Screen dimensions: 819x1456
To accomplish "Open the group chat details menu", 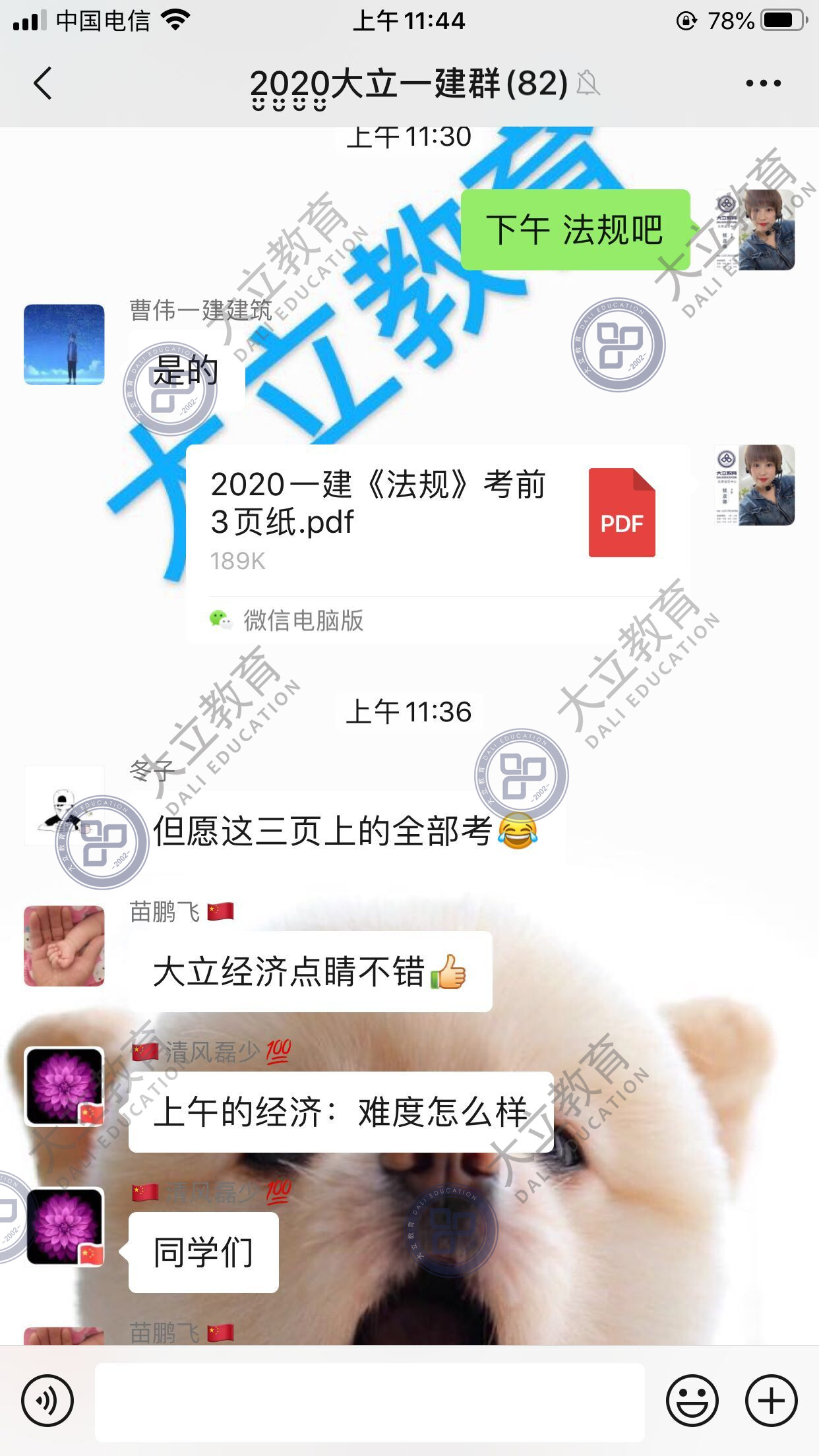I will coord(763,84).
